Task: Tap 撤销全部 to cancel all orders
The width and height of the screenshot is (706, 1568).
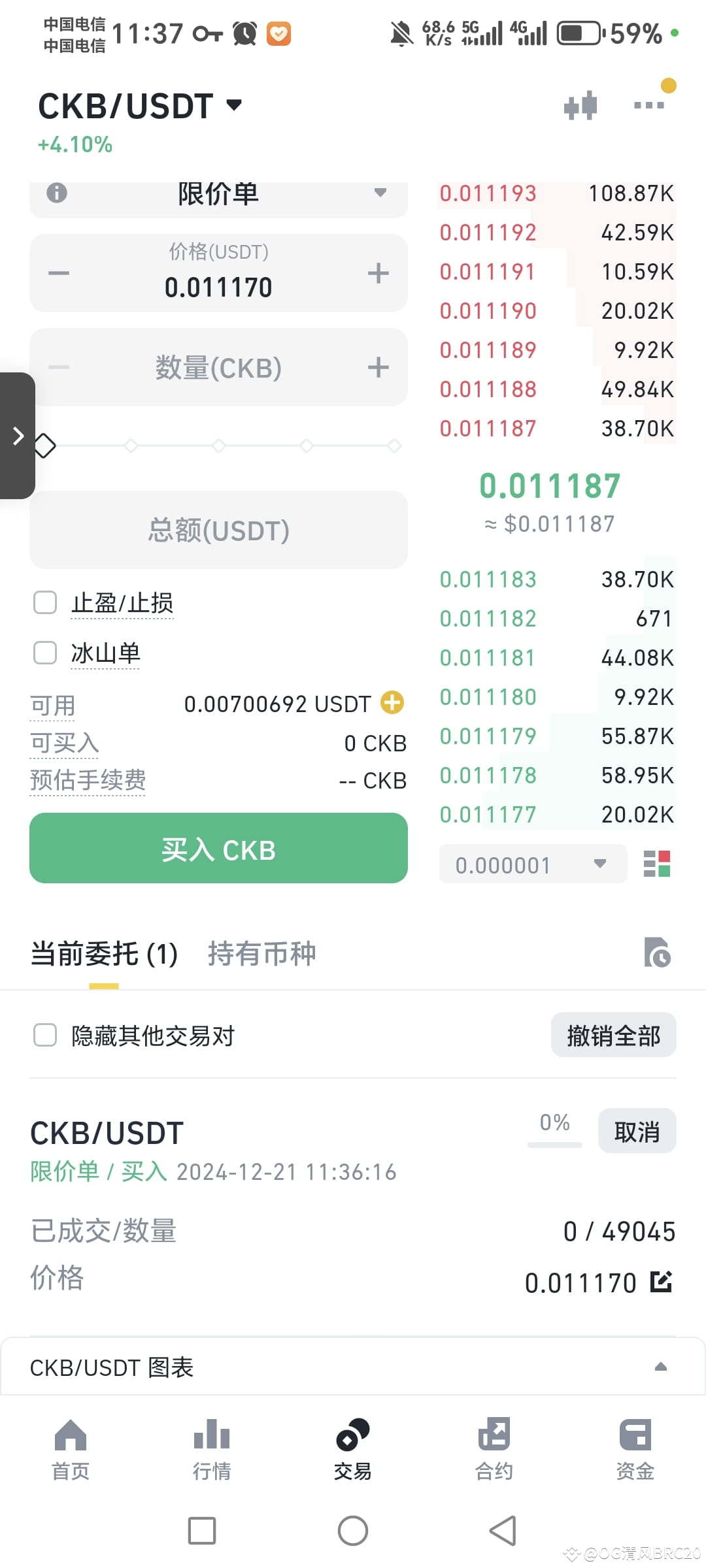Action: (613, 1035)
